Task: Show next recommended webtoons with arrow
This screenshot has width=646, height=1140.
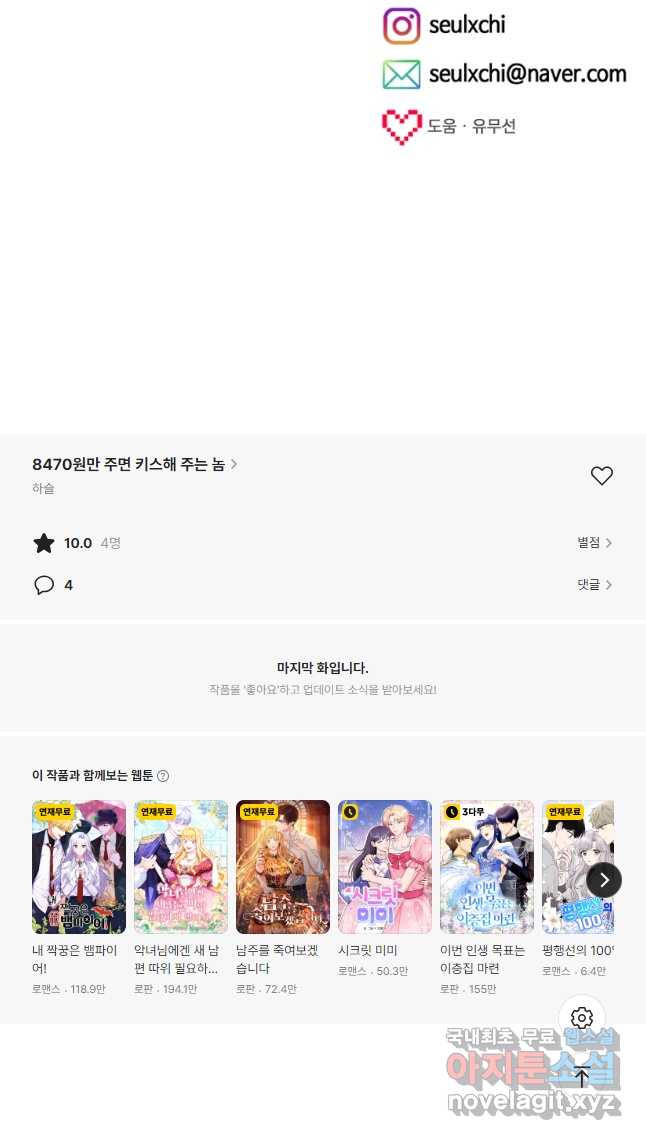Action: click(604, 880)
